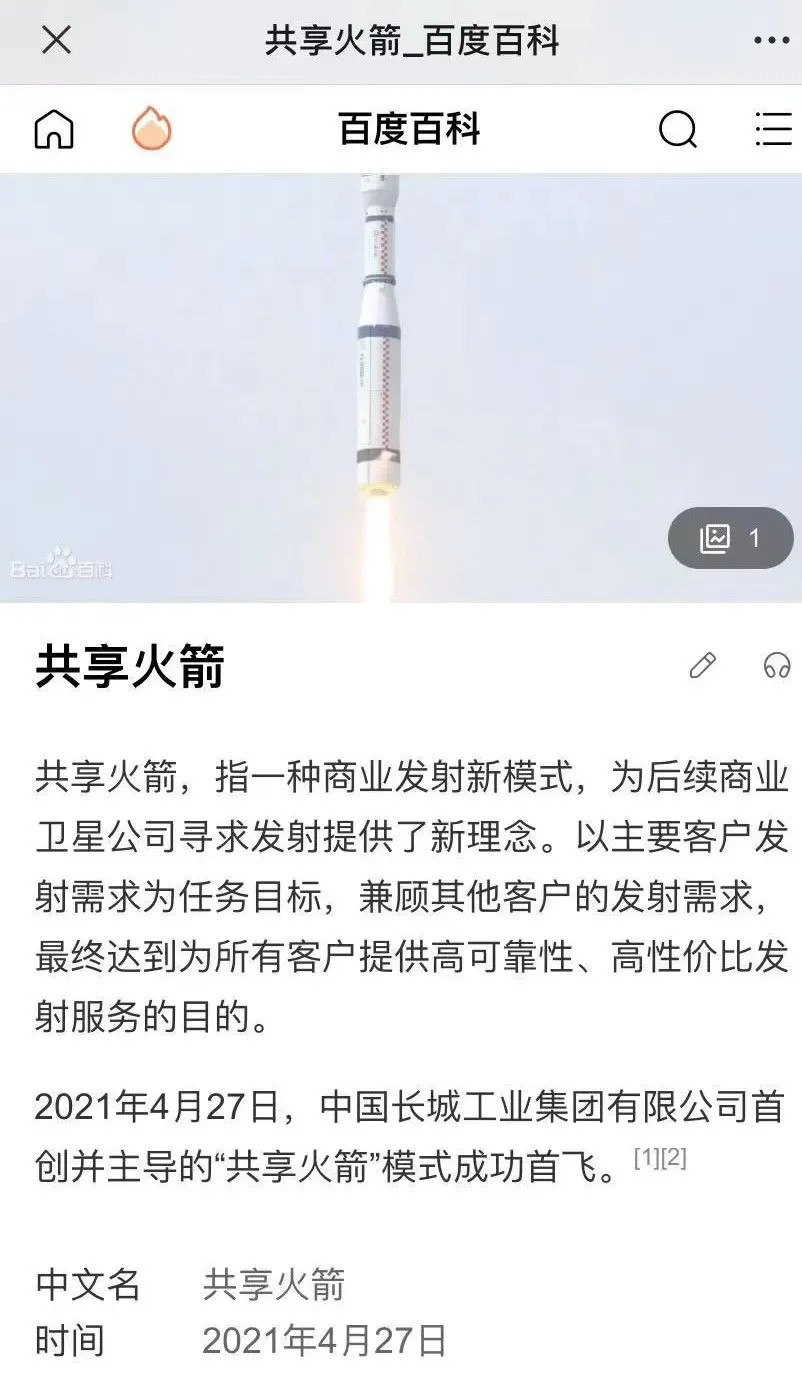802x1388 pixels.
Task: Open search in Baidu Baike
Action: pos(678,130)
